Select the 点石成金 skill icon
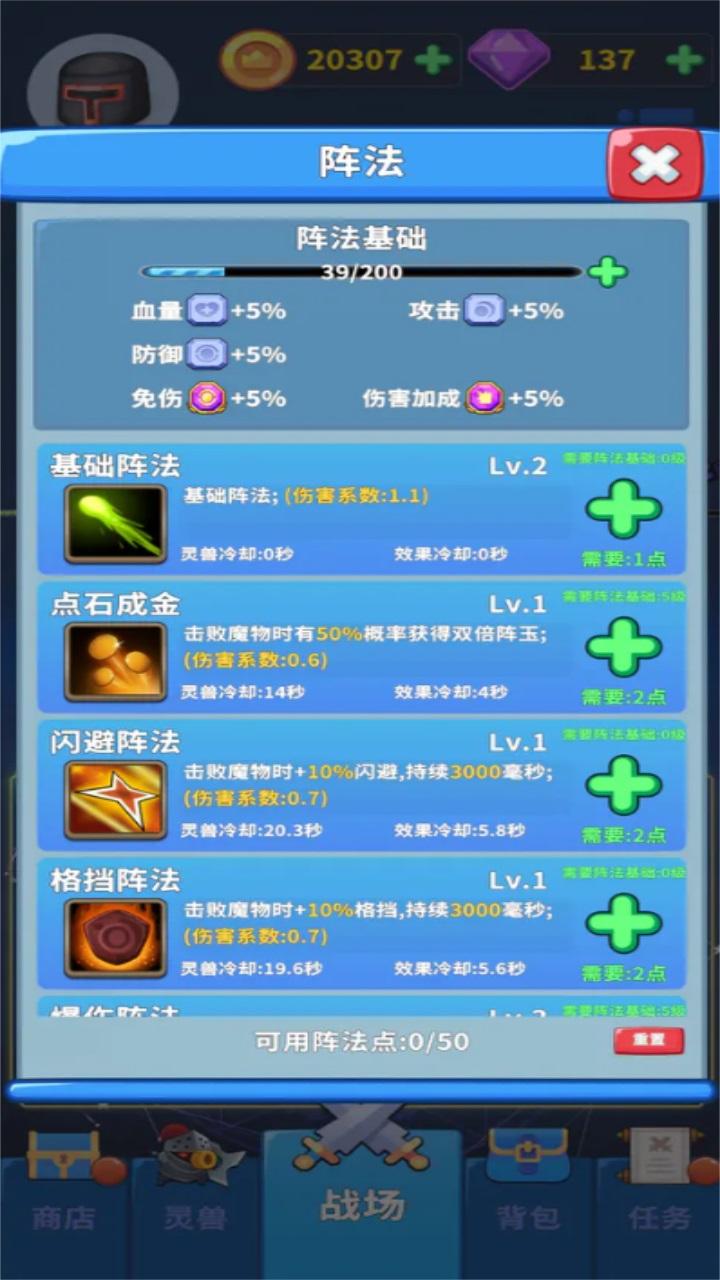Image resolution: width=720 pixels, height=1280 pixels. [115, 662]
